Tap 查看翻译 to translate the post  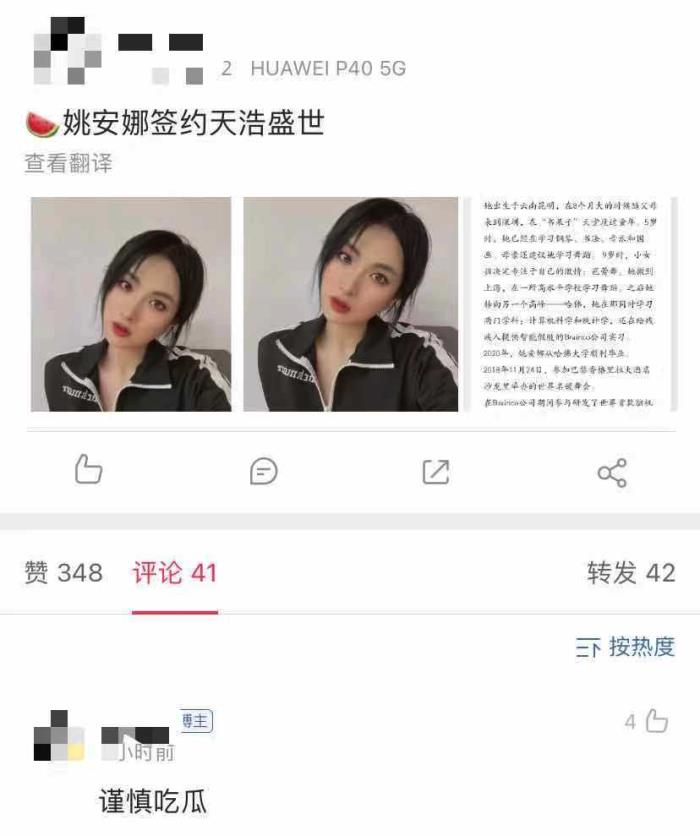coord(68,164)
